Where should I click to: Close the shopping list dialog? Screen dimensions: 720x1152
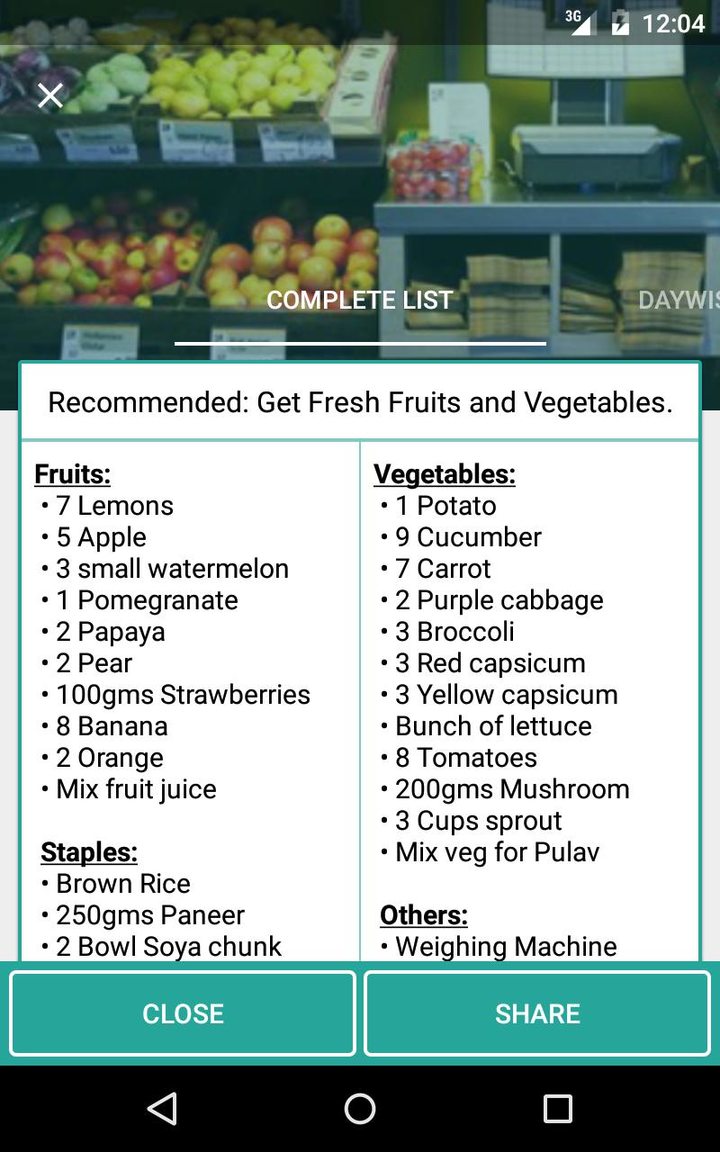182,1013
